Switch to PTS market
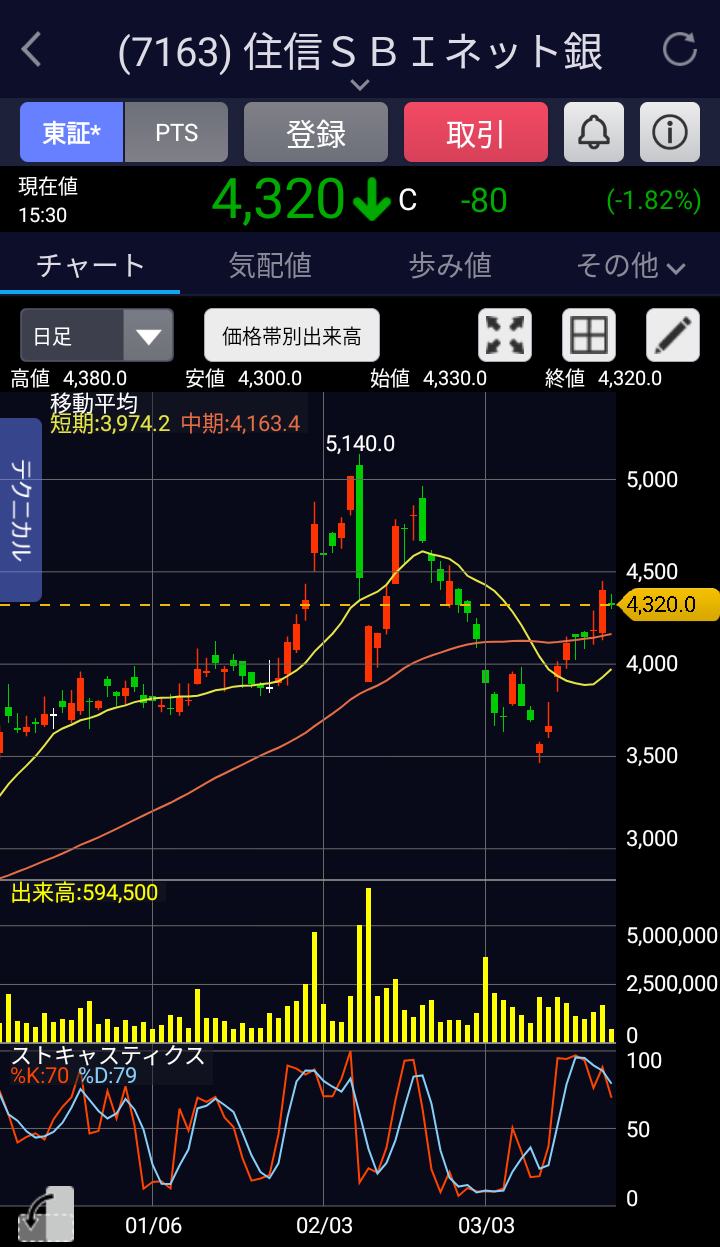The image size is (720, 1247). tap(177, 132)
